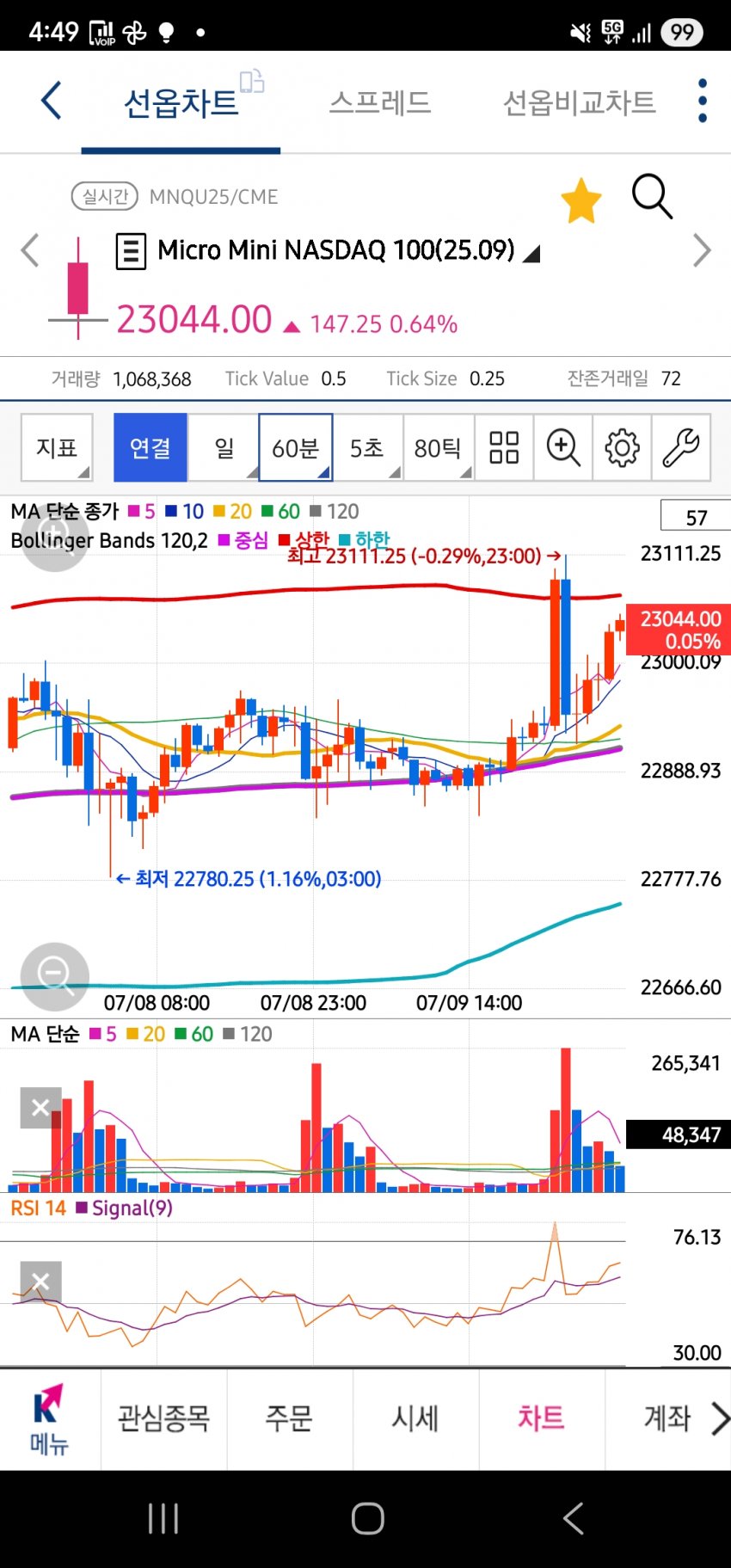Screen dimensions: 731x1568
Task: Go back using the top-left arrow
Action: coord(52,101)
